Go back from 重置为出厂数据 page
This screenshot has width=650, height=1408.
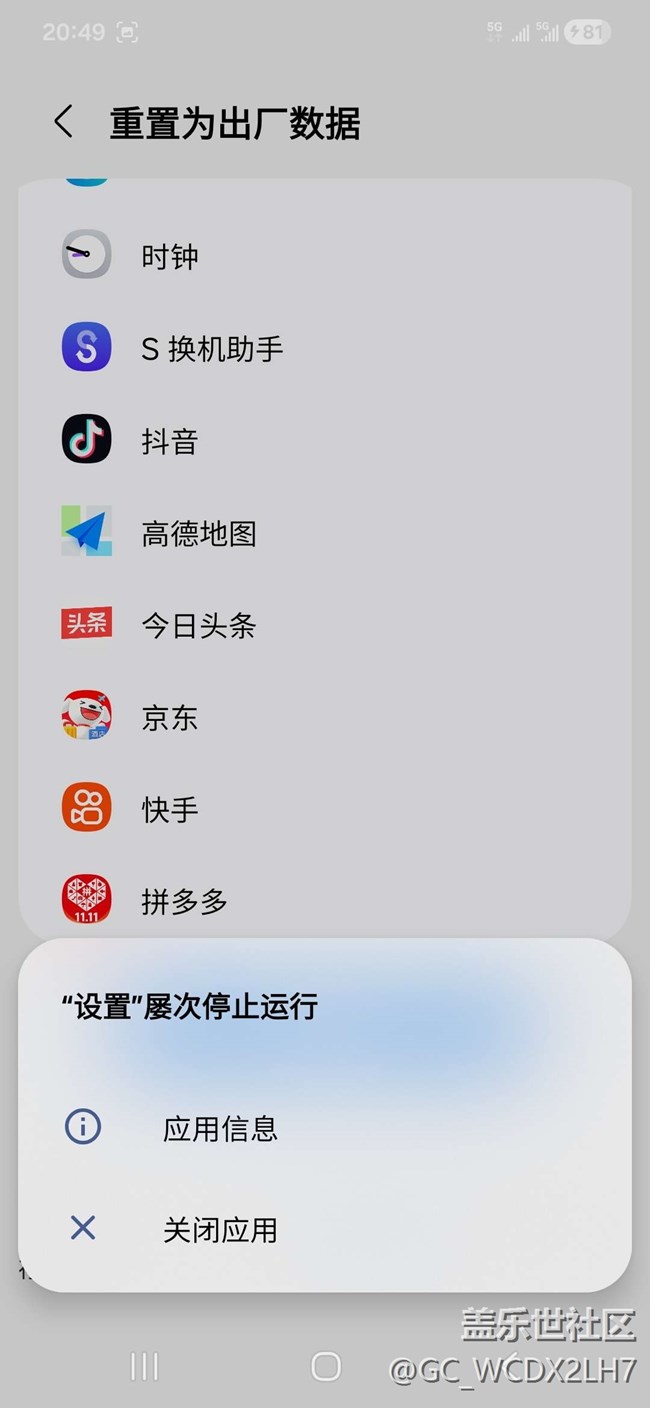(x=64, y=123)
